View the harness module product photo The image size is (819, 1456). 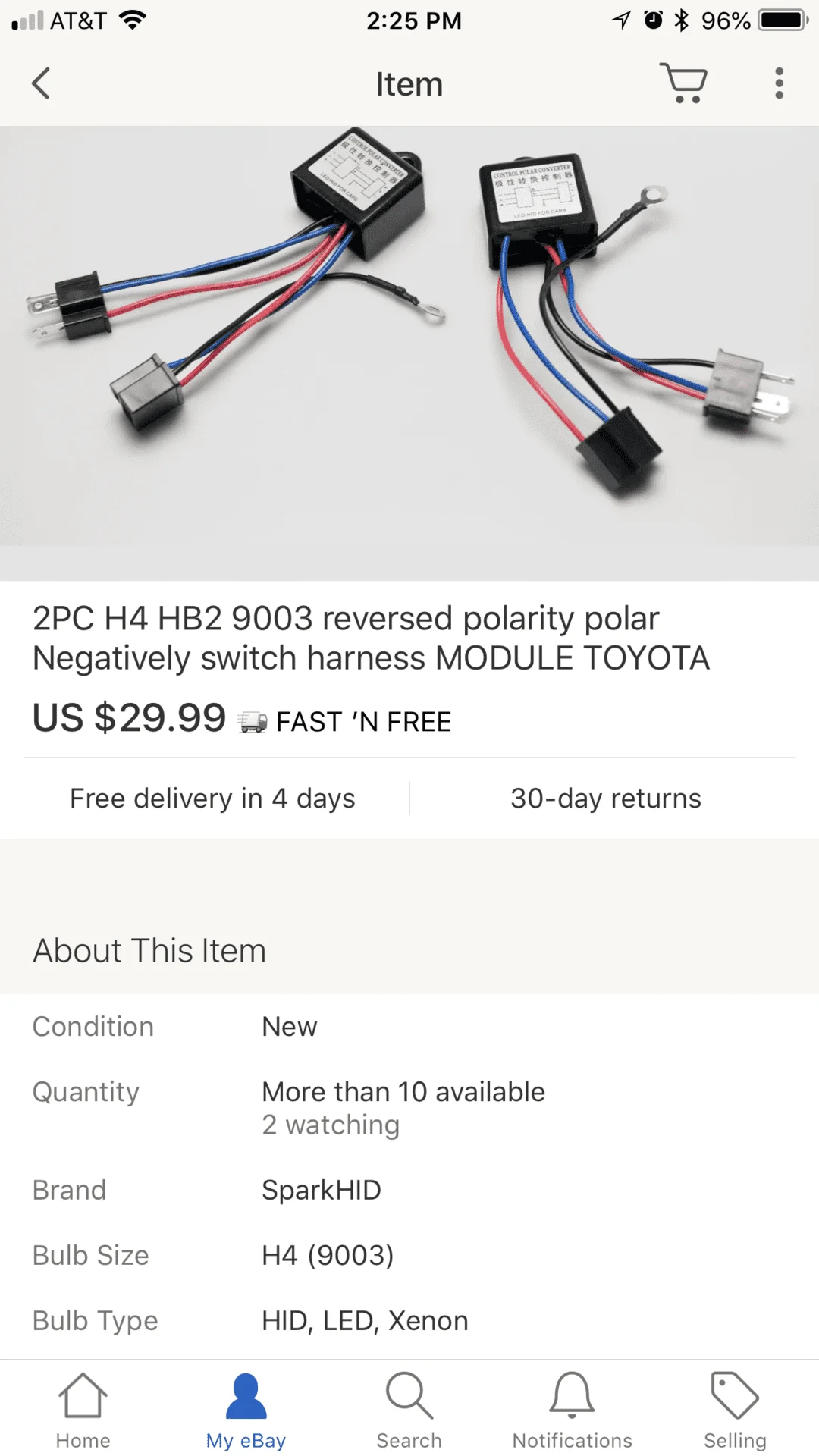point(409,335)
